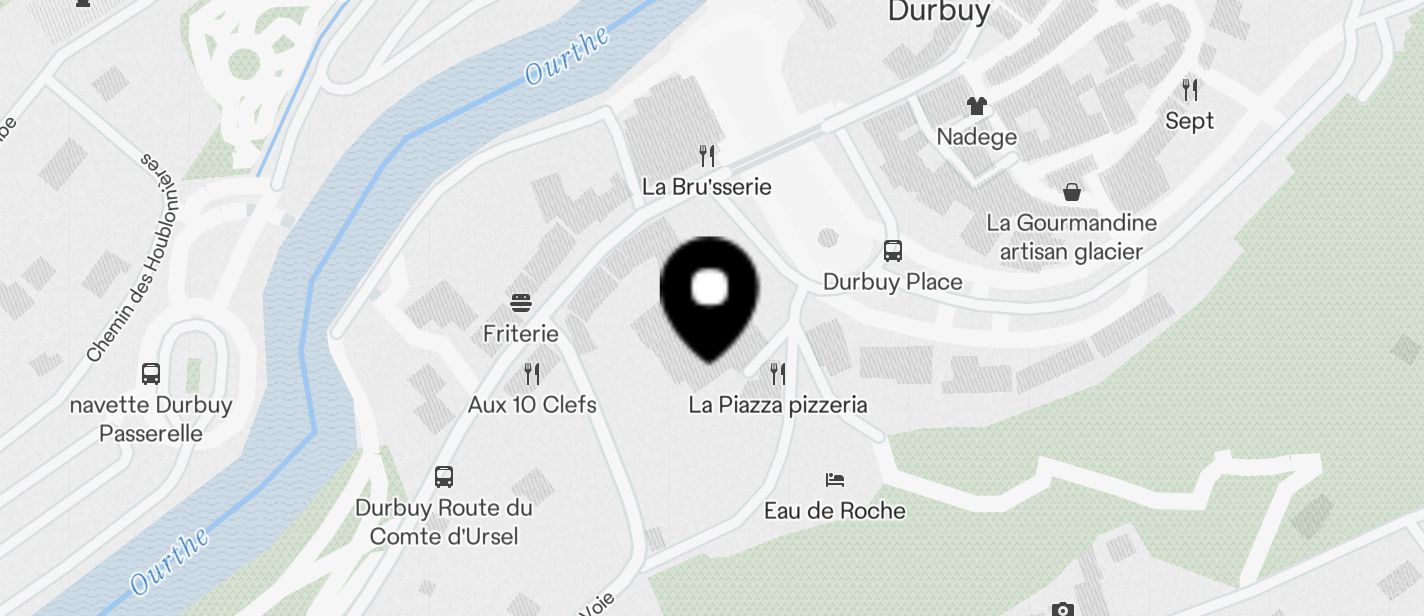Select navette Durbuy Passerelle bus stop
Image resolution: width=1424 pixels, height=616 pixels.
[x=151, y=374]
